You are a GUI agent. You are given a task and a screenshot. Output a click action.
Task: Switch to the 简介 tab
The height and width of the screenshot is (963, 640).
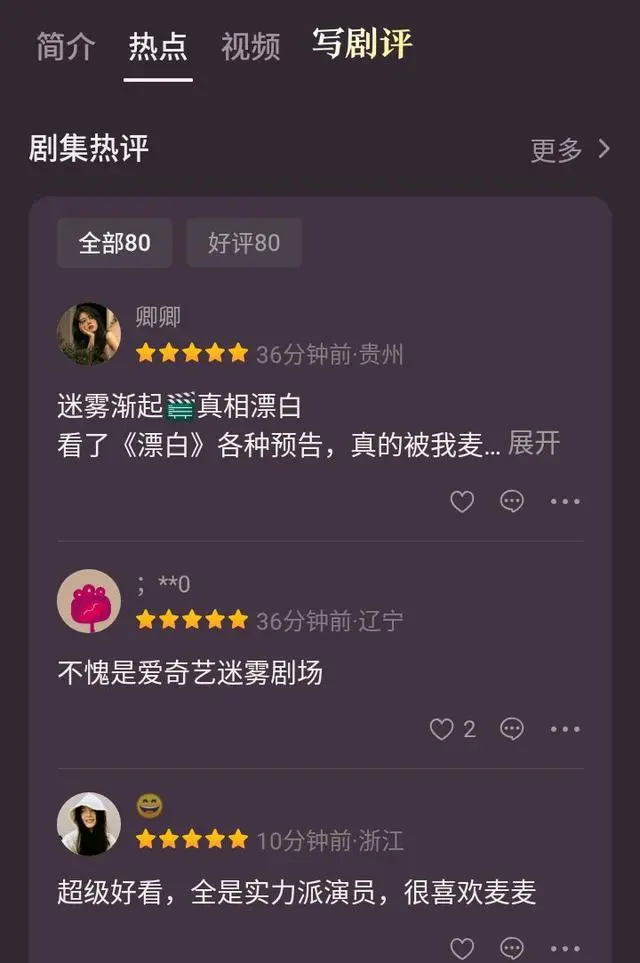pyautogui.click(x=65, y=46)
